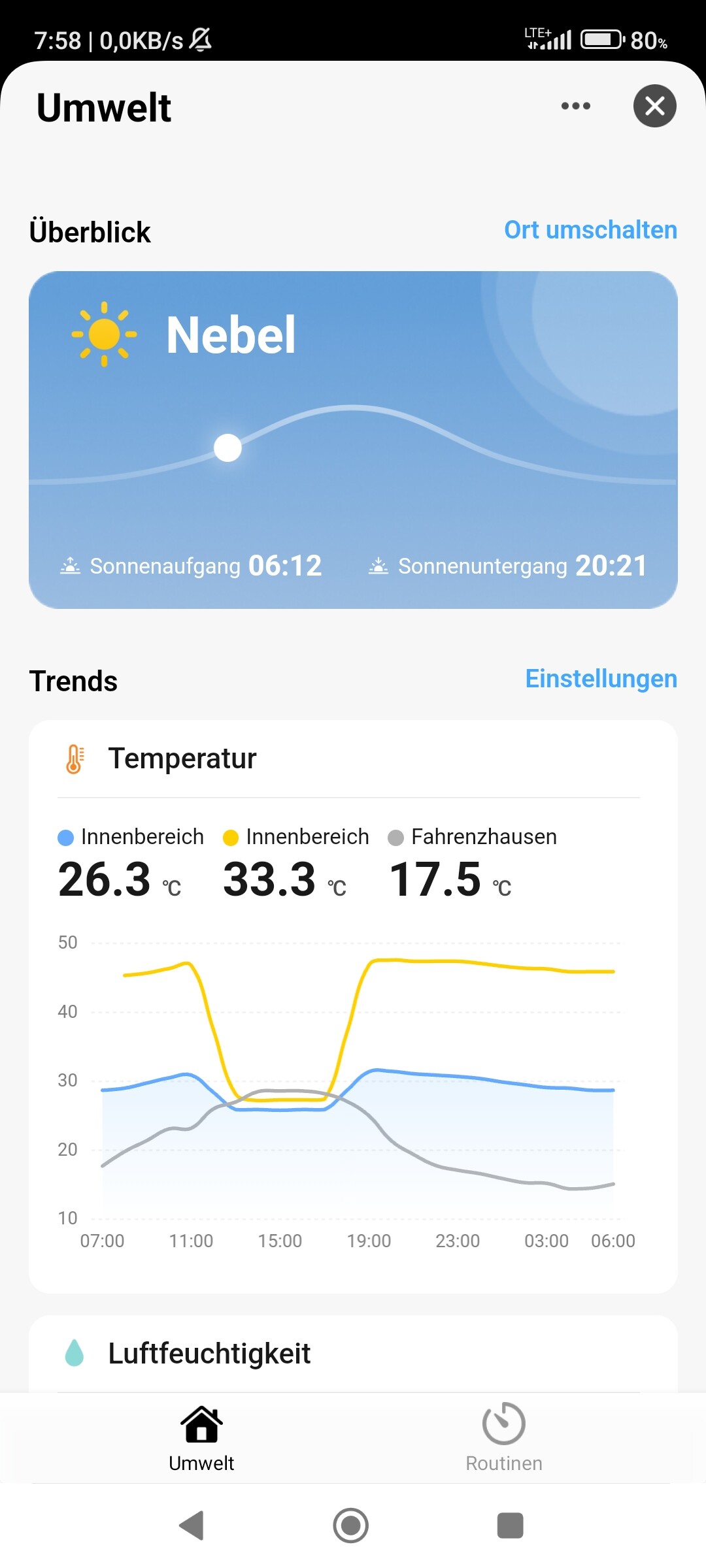
Task: Open the three-dot overflow menu
Action: [576, 106]
